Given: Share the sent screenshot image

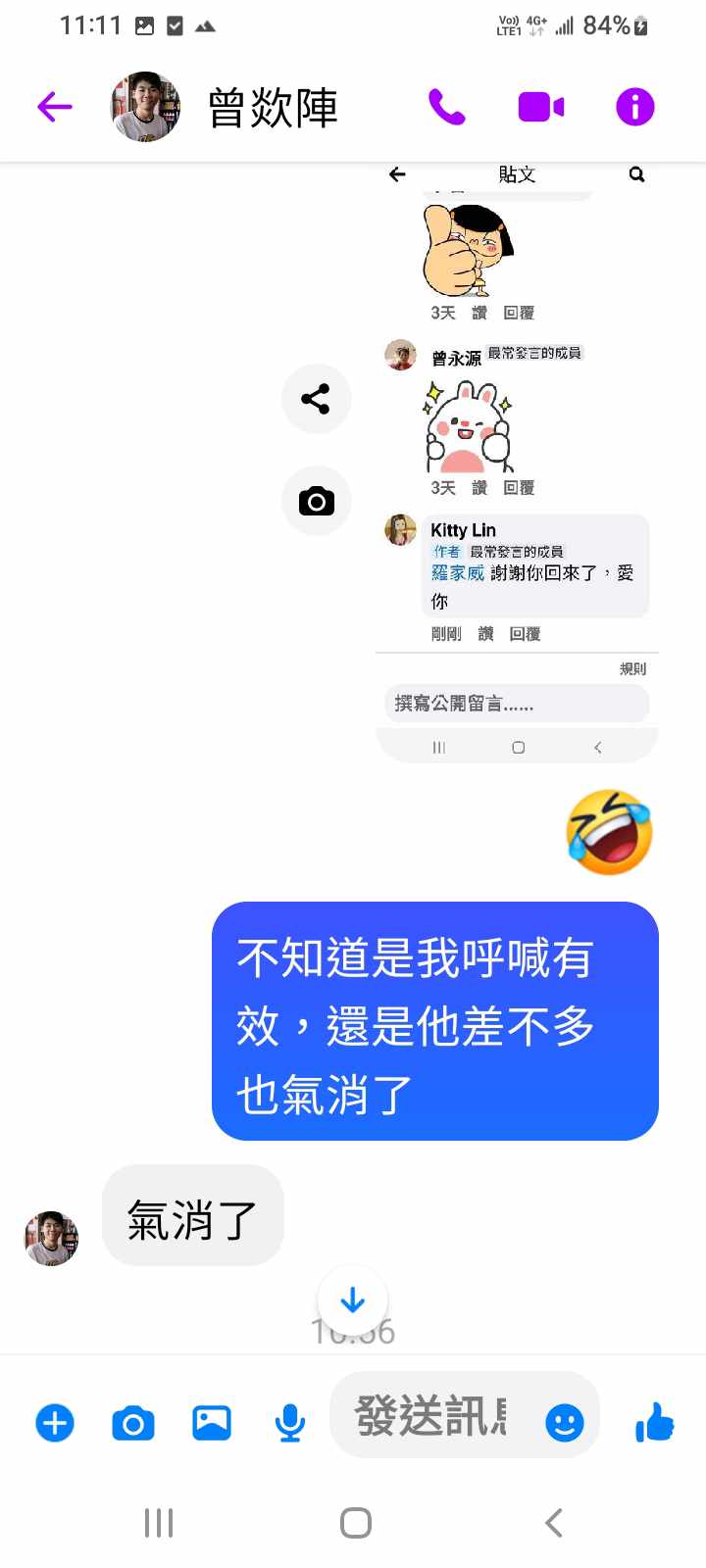Looking at the screenshot, I should [x=316, y=399].
